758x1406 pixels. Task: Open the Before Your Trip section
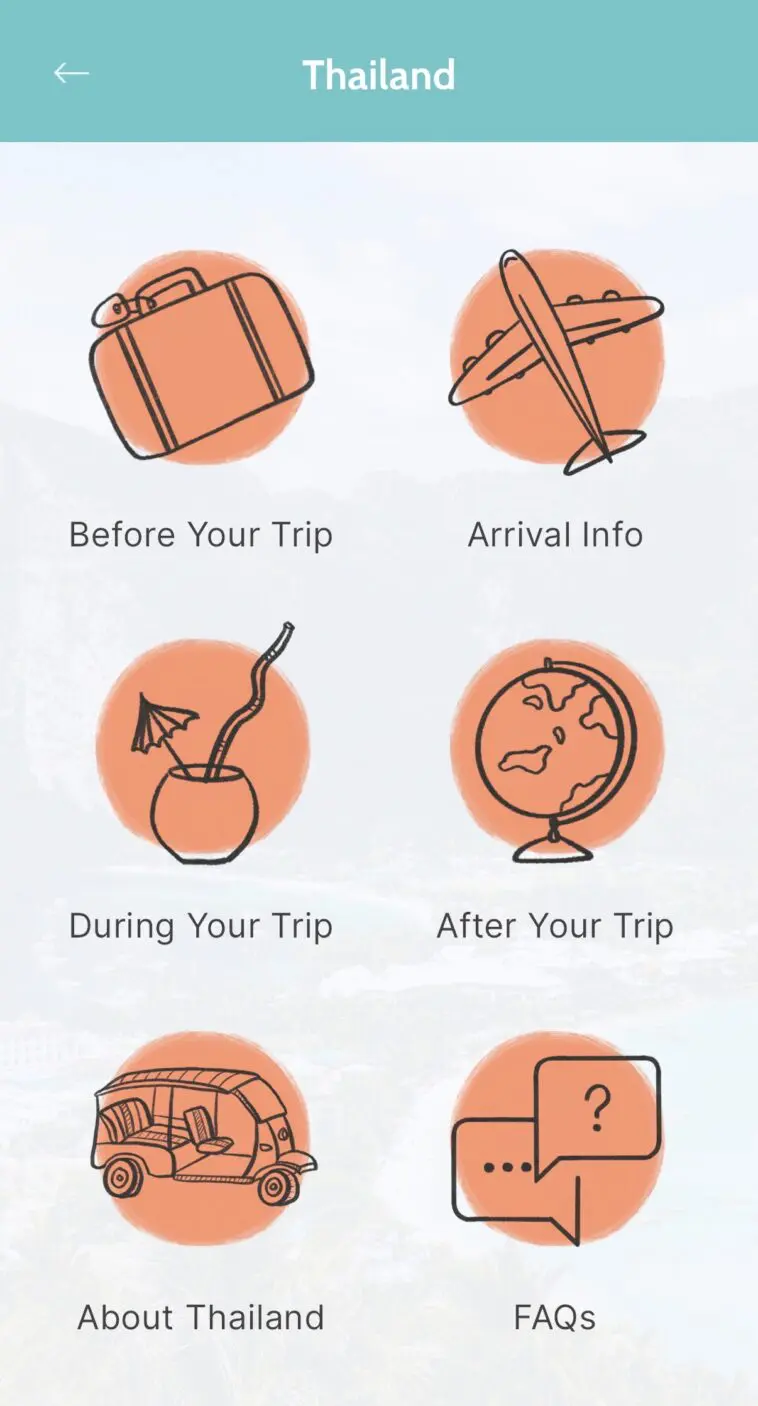click(x=202, y=360)
